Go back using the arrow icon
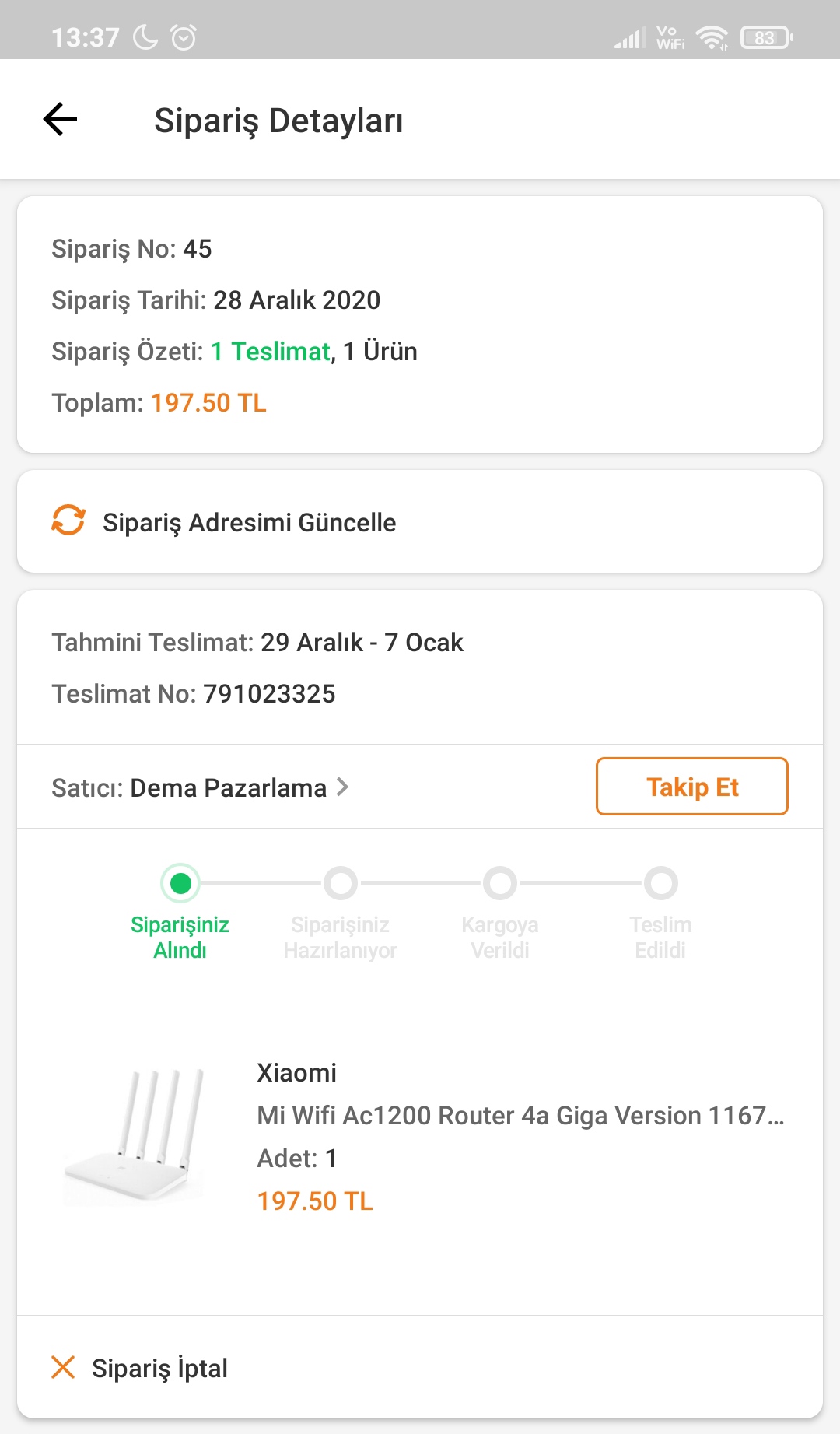 coord(60,120)
